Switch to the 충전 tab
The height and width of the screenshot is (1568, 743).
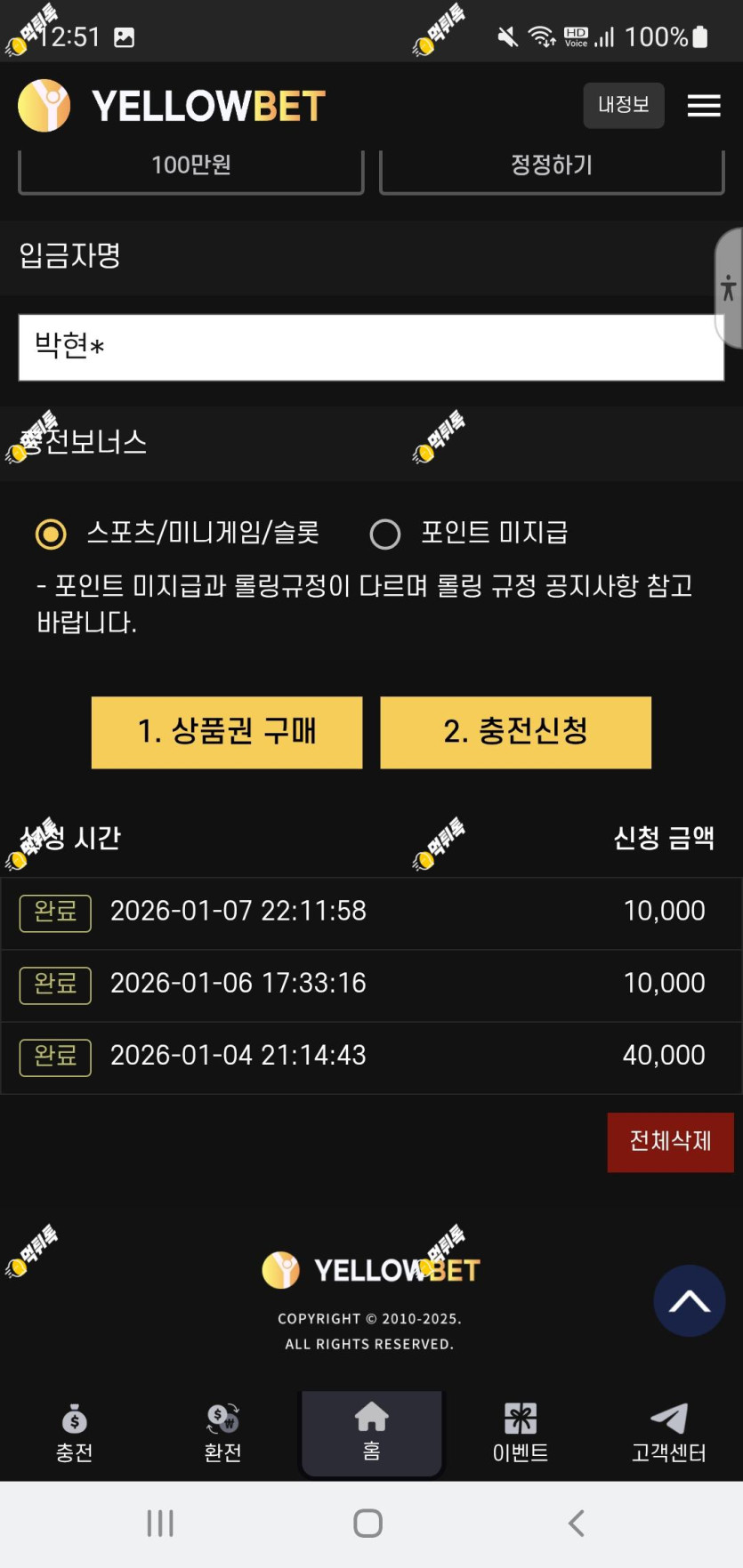pyautogui.click(x=75, y=1432)
